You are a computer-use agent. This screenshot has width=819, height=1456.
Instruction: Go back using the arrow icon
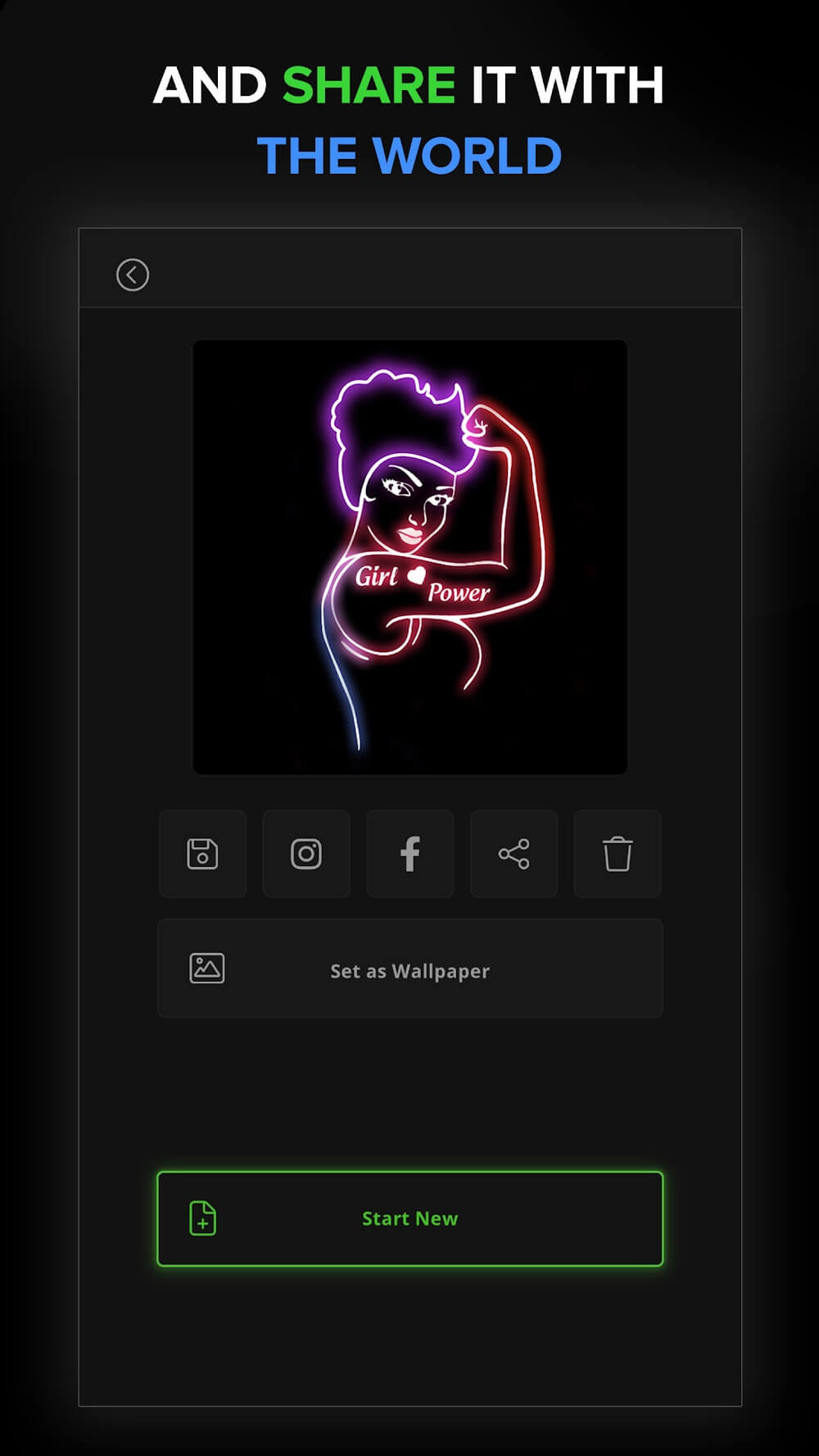pyautogui.click(x=133, y=275)
